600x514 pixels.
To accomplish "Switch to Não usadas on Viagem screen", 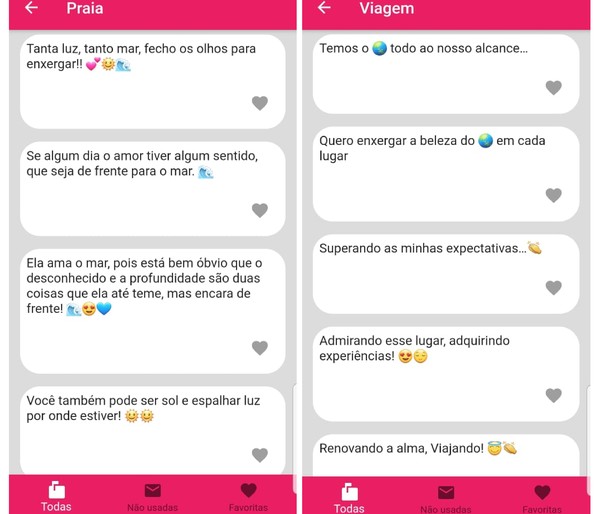I will click(x=446, y=496).
